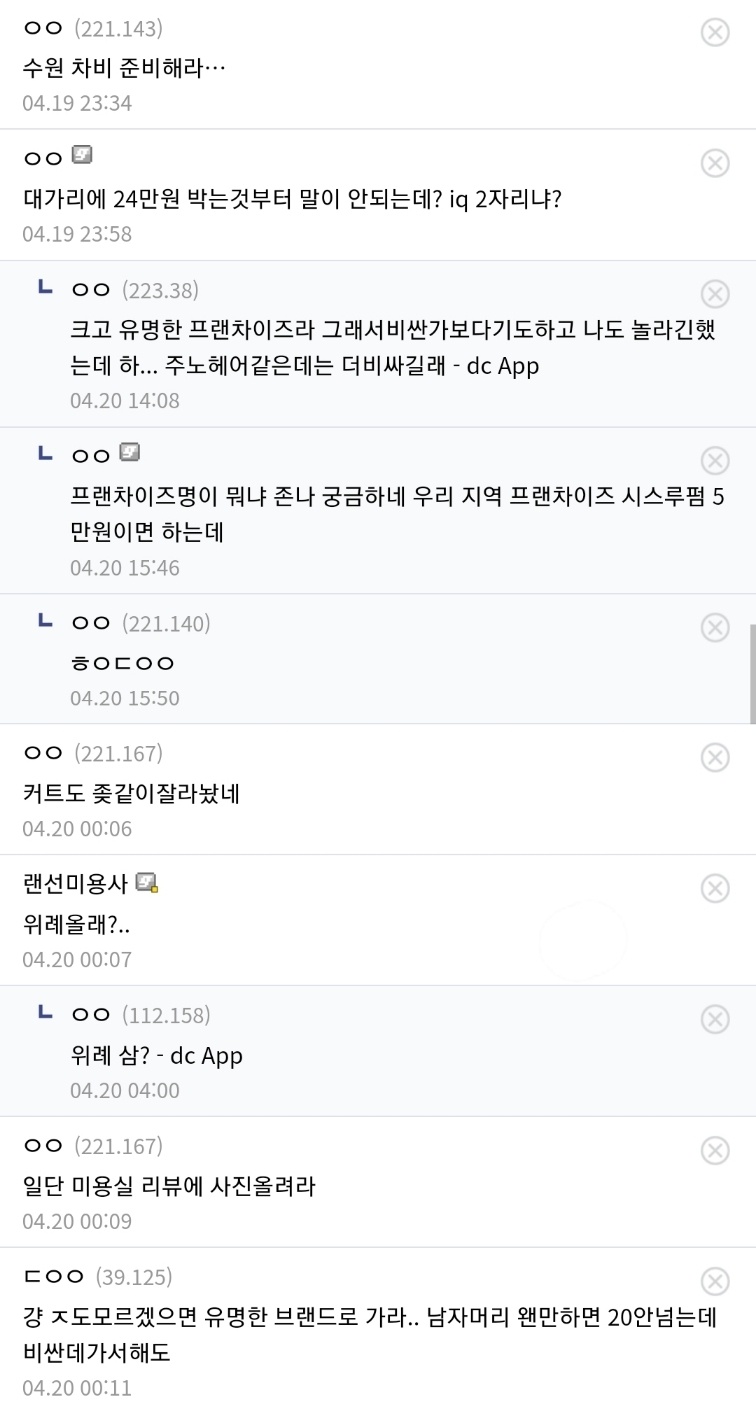Delete the comment '일단 미용실 리뷰에 사진올려라'

(714, 1150)
